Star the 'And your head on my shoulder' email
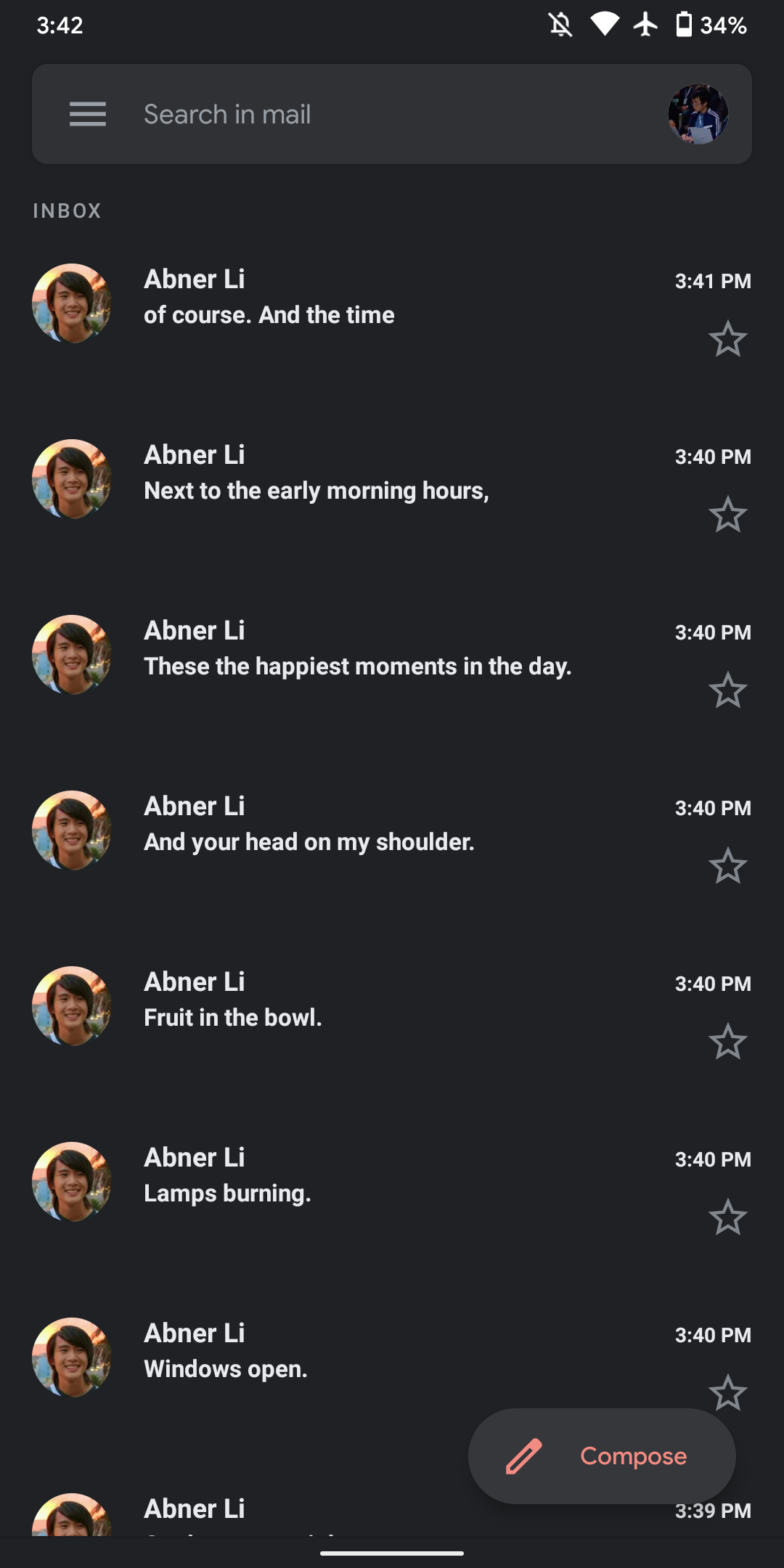This screenshot has height=1568, width=784. pos(727,866)
